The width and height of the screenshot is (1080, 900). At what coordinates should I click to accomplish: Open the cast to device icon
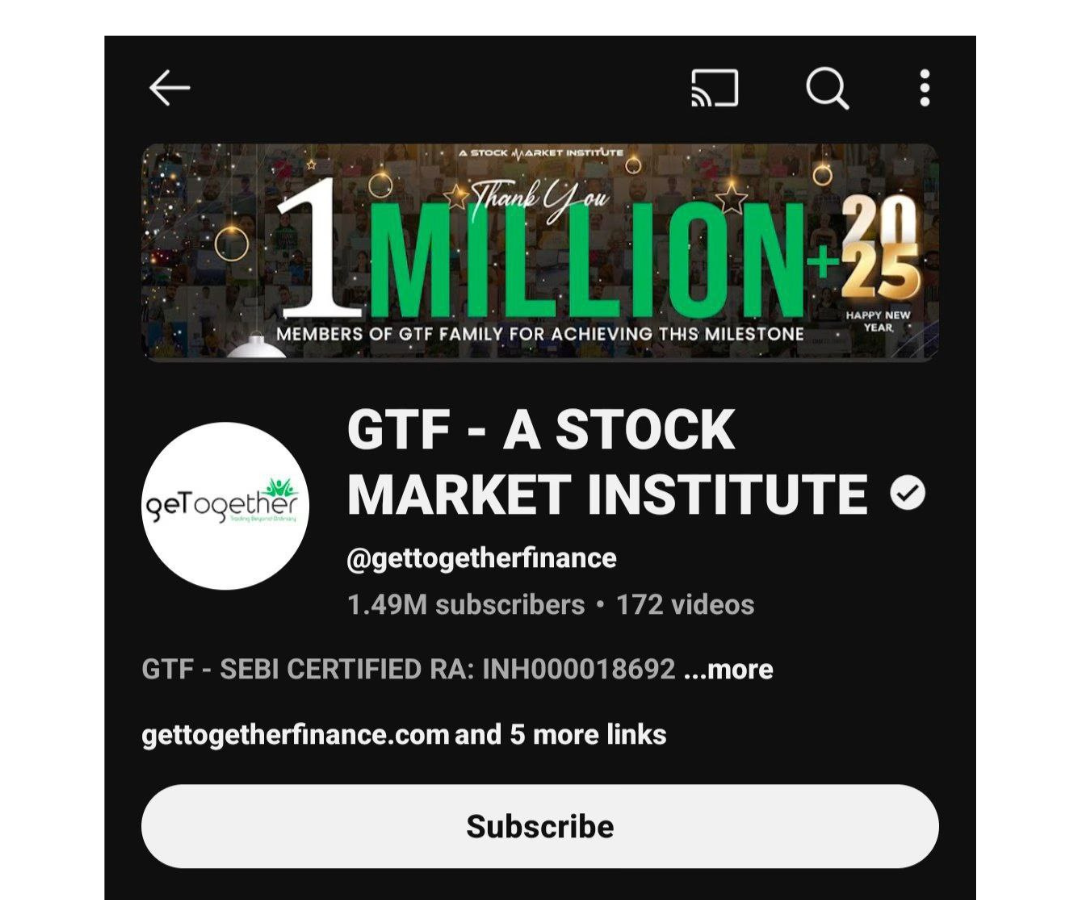point(714,89)
